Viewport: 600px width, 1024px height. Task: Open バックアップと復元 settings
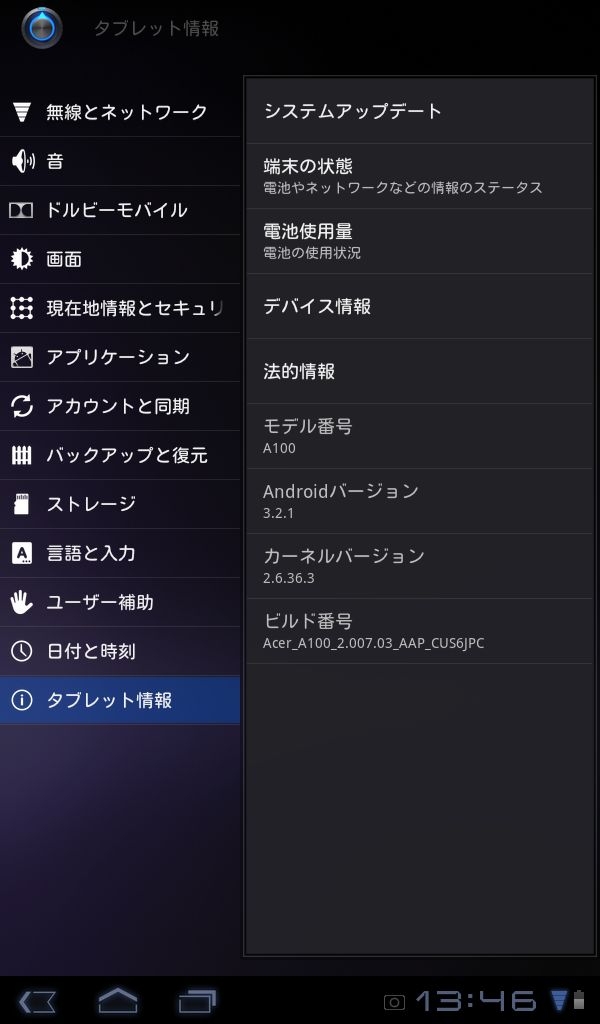click(120, 455)
